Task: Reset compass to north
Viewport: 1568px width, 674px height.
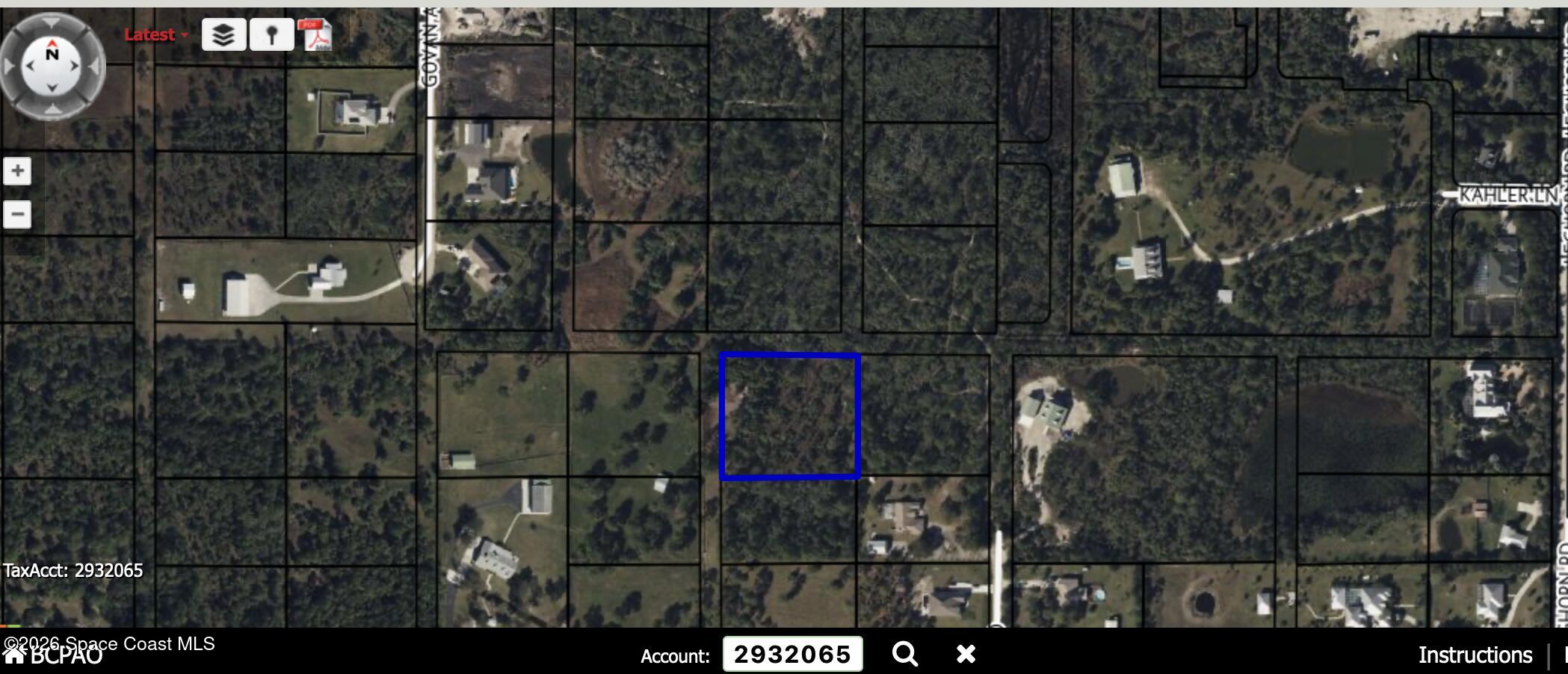Action: pyautogui.click(x=52, y=55)
